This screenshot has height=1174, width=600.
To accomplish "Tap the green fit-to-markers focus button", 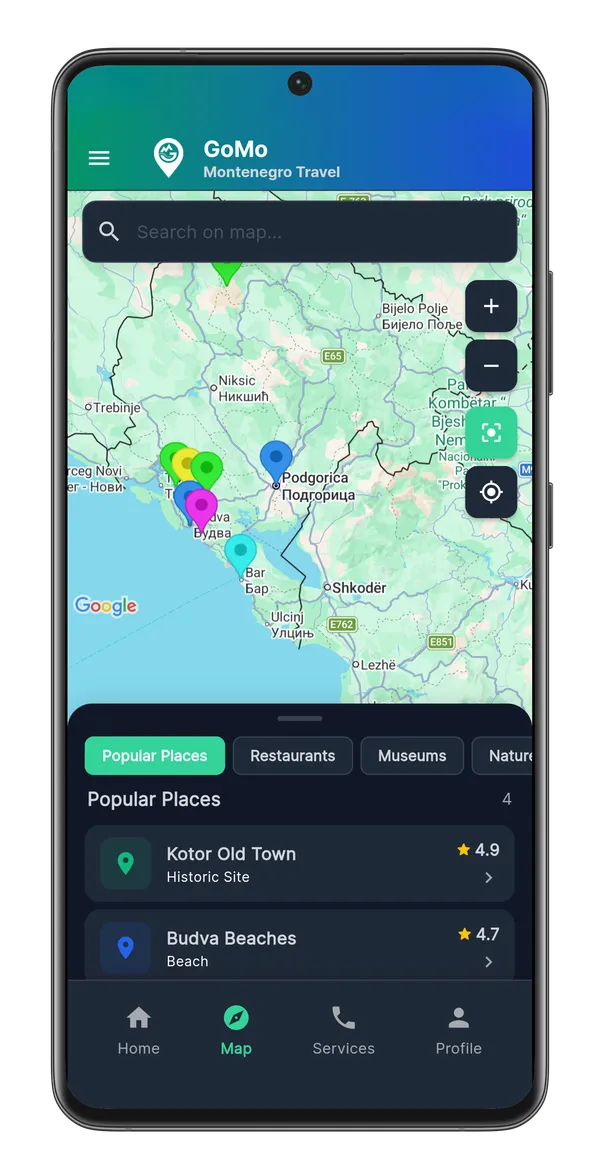I will [491, 433].
